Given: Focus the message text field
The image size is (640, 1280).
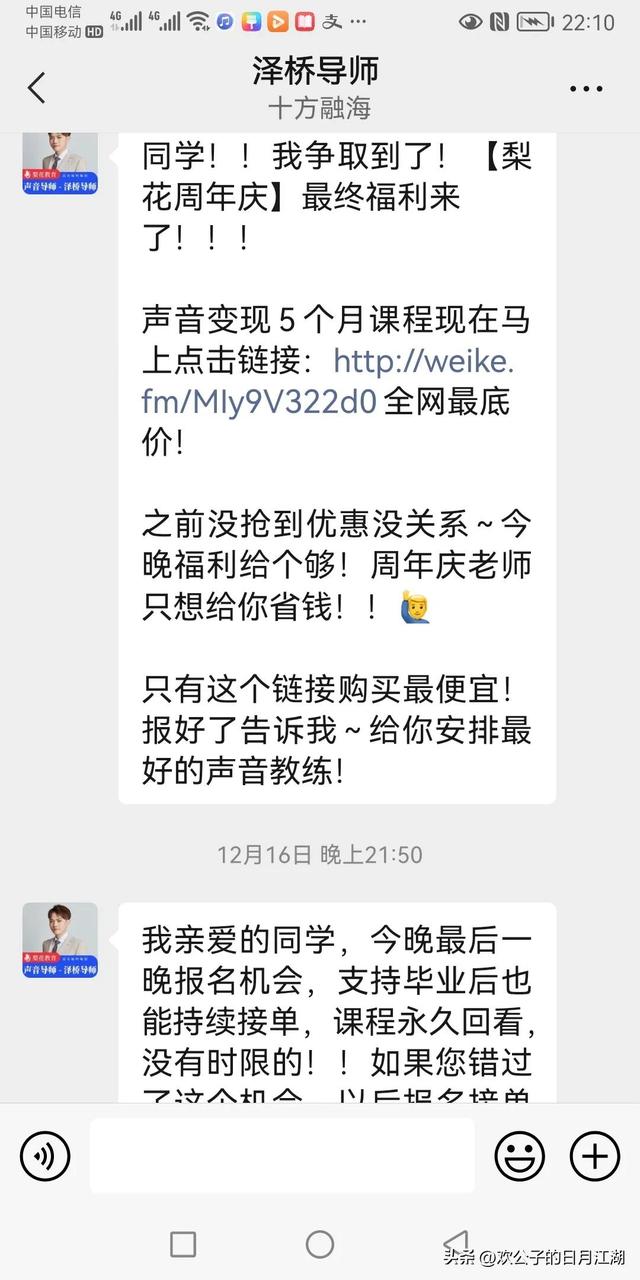Looking at the screenshot, I should (x=282, y=1156).
